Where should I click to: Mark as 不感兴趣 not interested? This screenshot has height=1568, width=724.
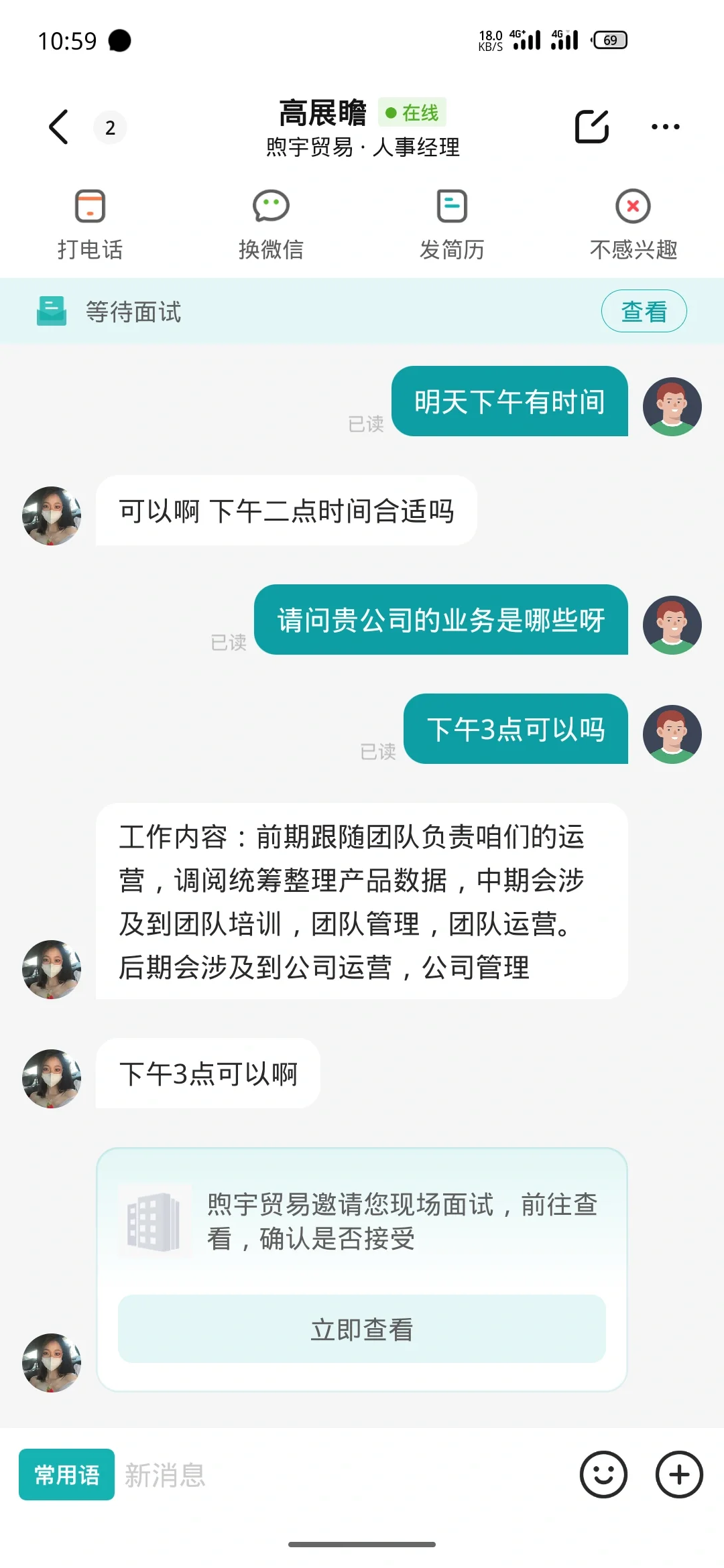tap(633, 225)
